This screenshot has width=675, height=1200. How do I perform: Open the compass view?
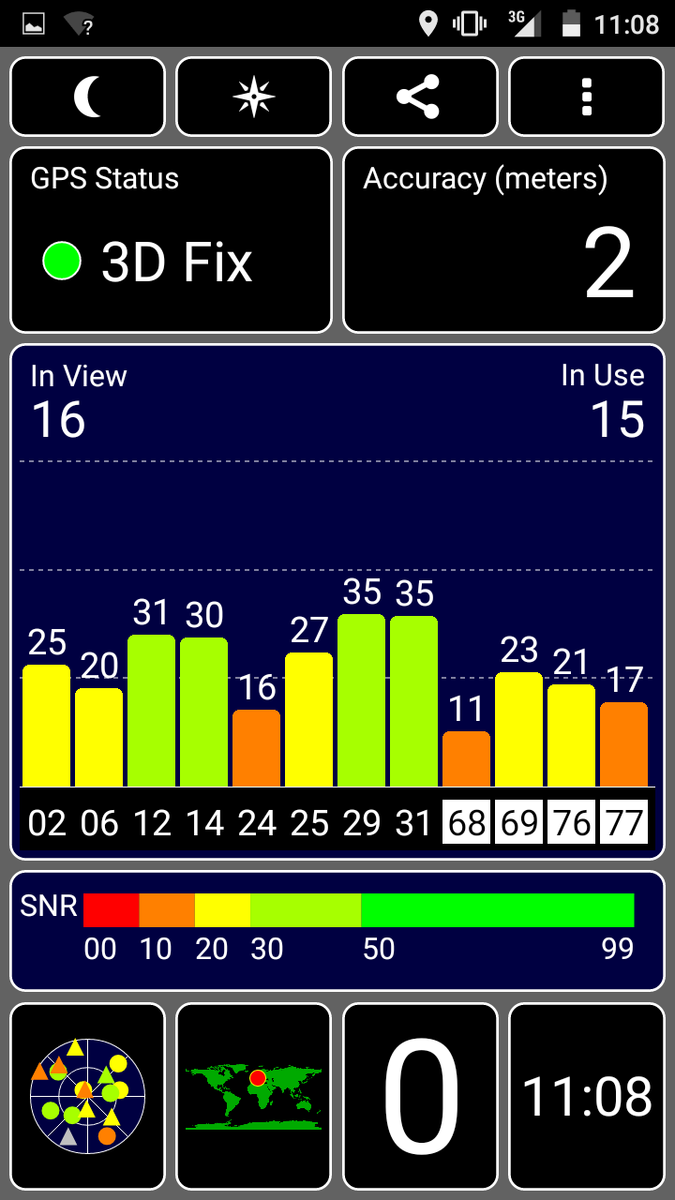point(253,97)
